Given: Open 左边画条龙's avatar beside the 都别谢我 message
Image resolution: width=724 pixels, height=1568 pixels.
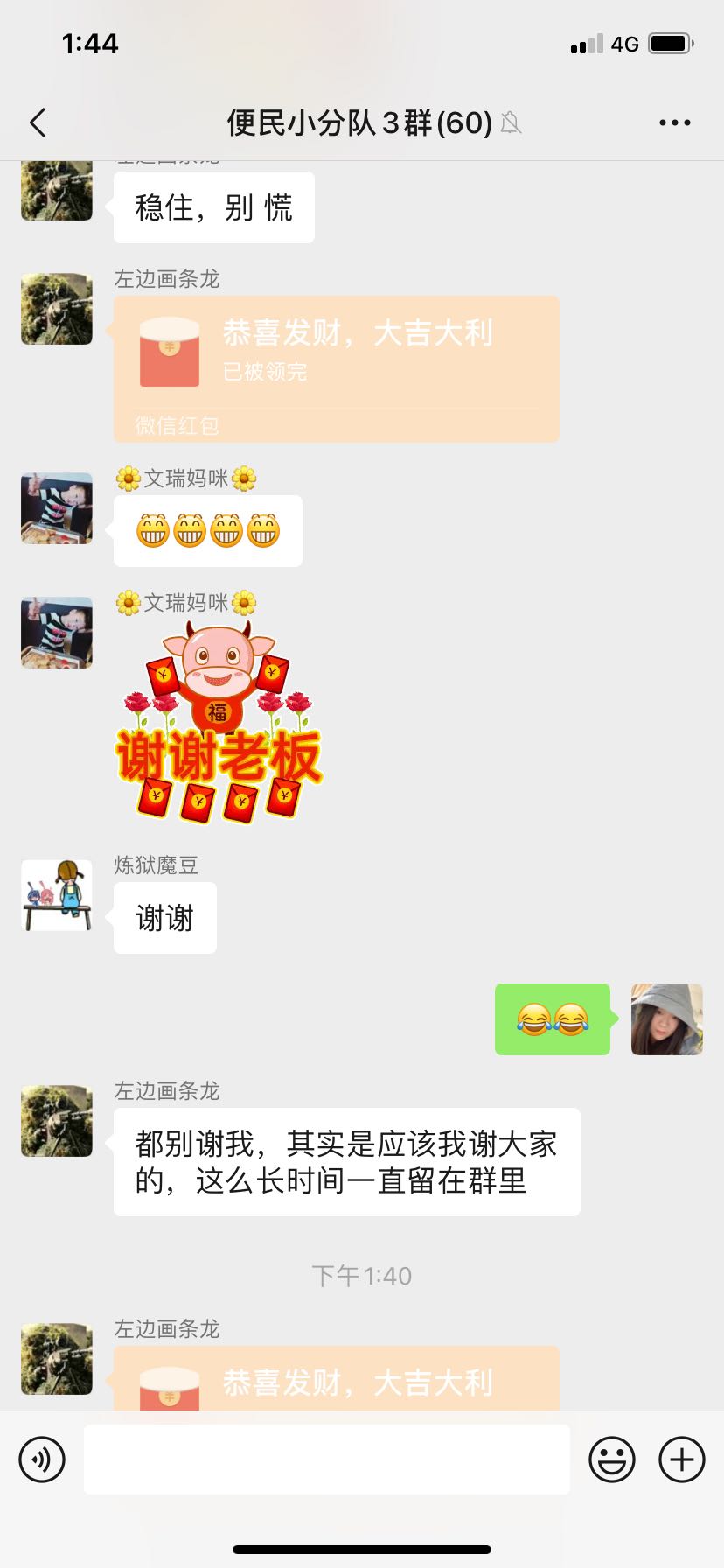Looking at the screenshot, I should (x=57, y=1121).
